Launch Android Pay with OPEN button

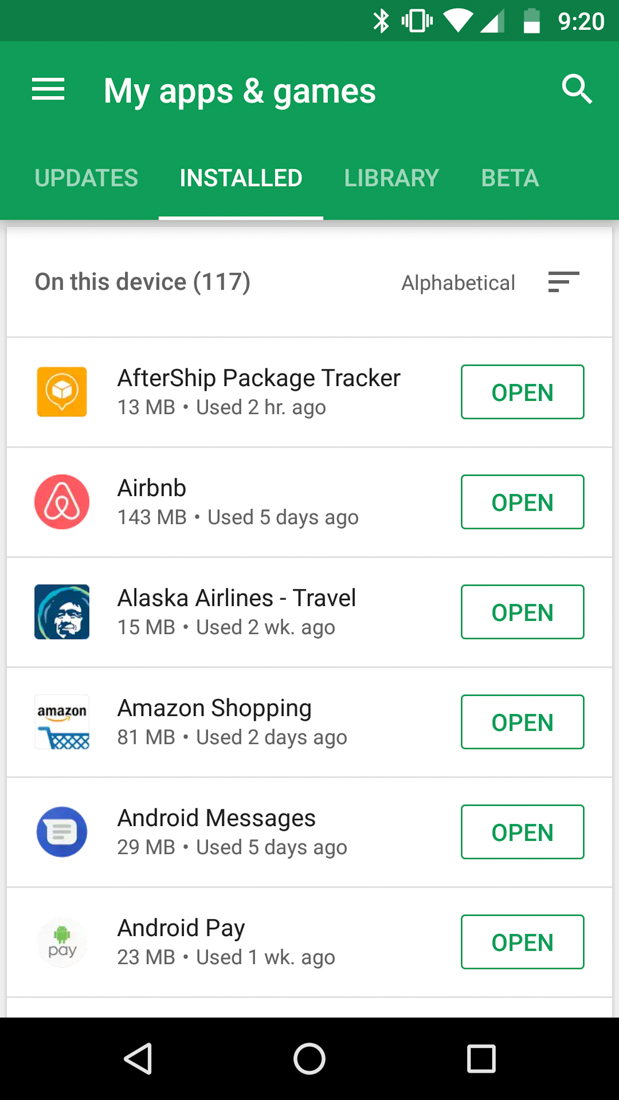point(522,942)
